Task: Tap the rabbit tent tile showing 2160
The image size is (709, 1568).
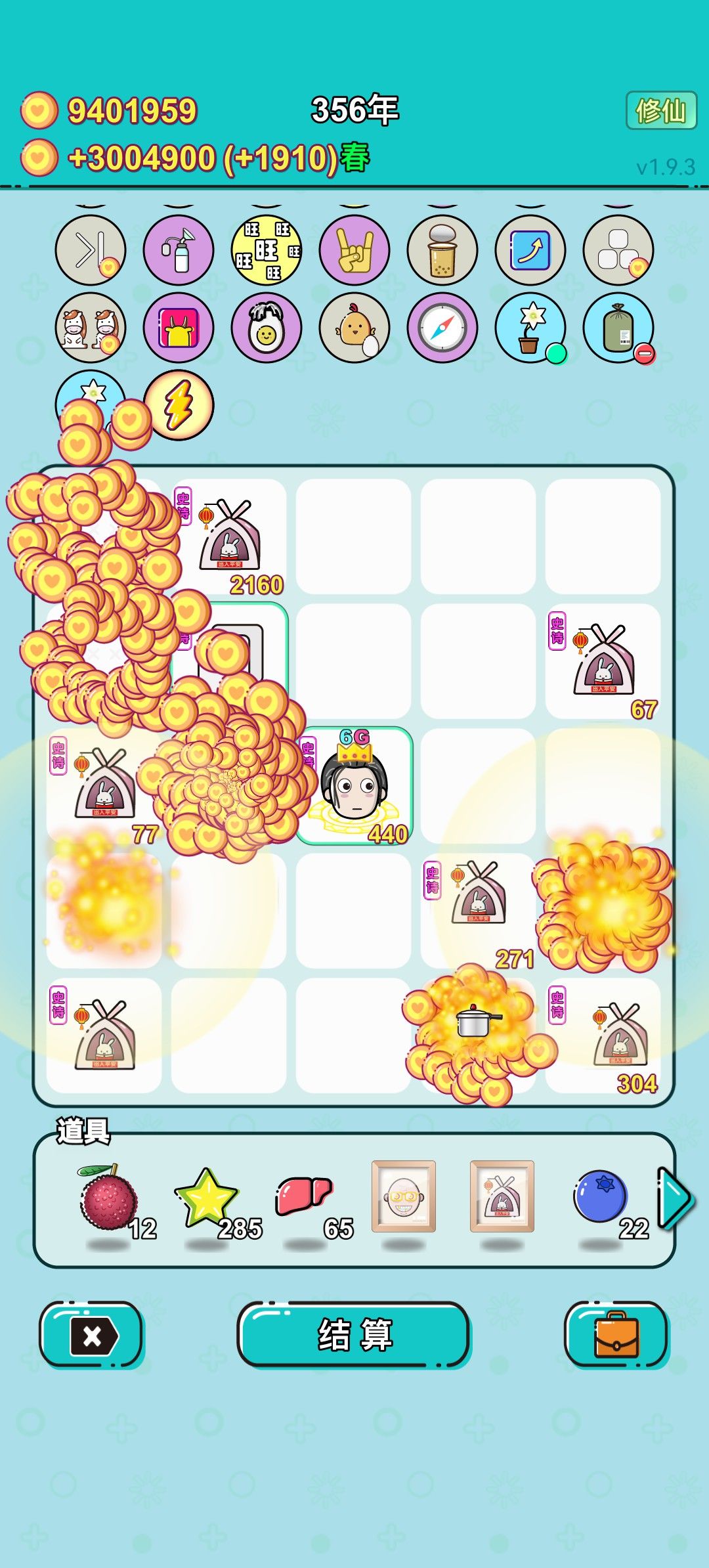Action: click(228, 536)
